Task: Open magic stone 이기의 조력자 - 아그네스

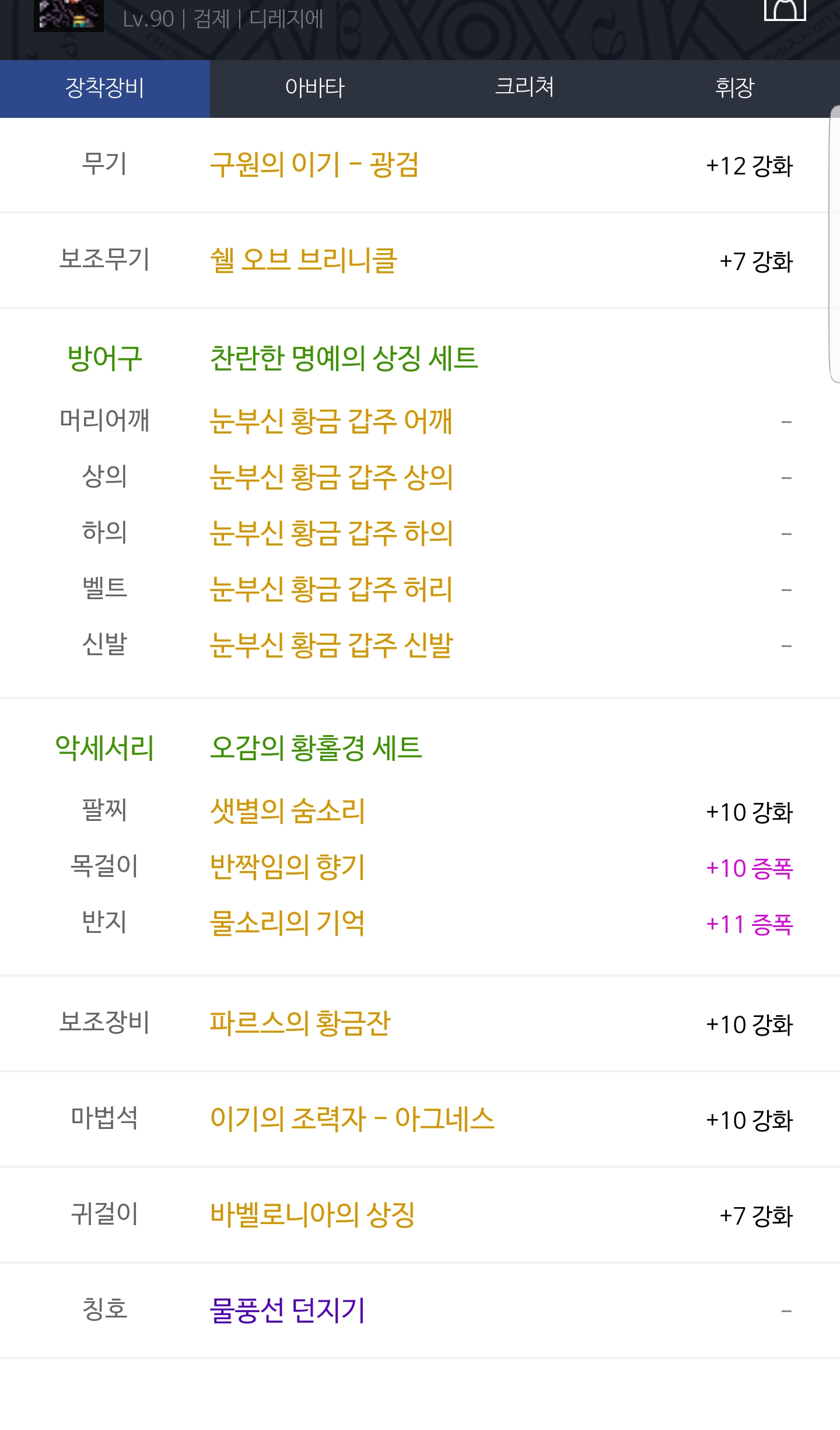Action: coord(352,1119)
